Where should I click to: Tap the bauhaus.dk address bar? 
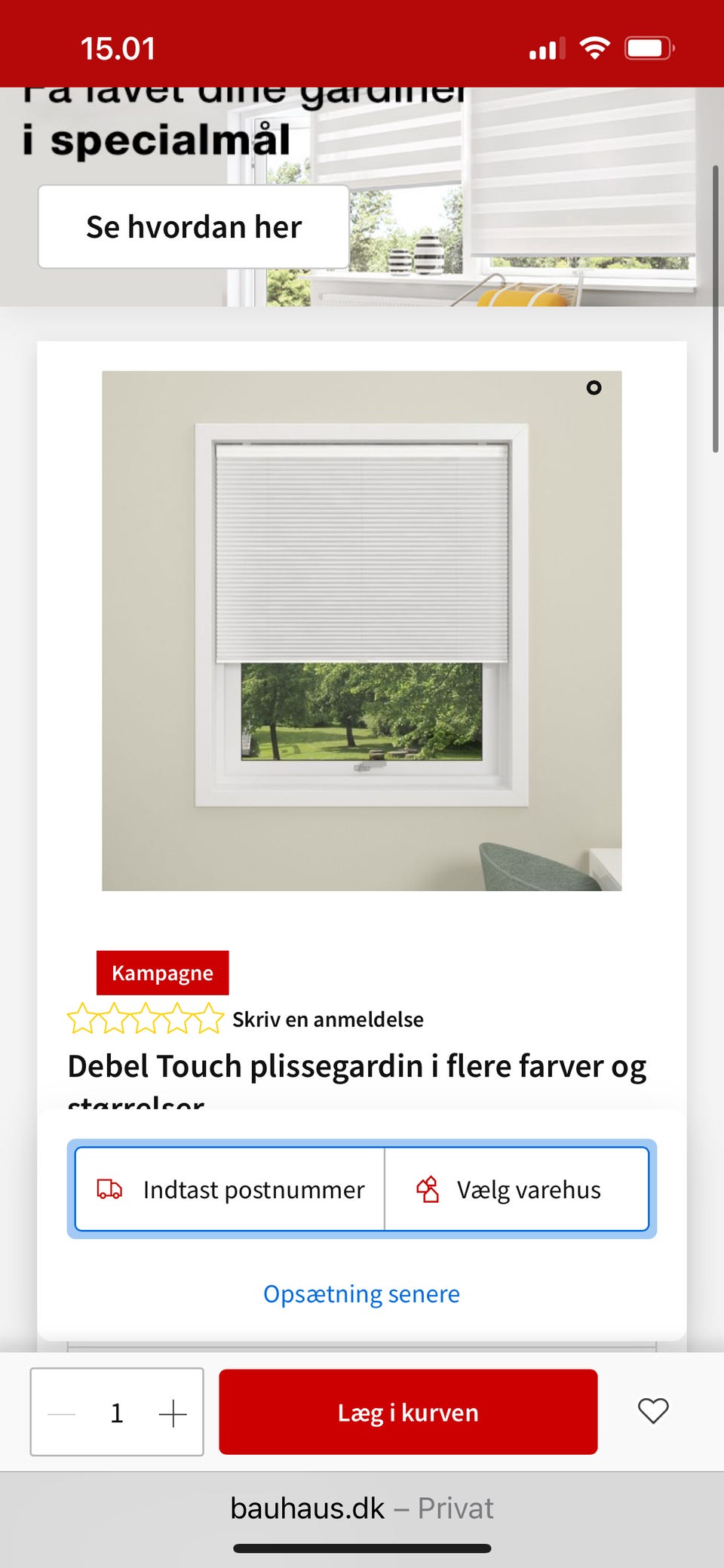pyautogui.click(x=307, y=1508)
